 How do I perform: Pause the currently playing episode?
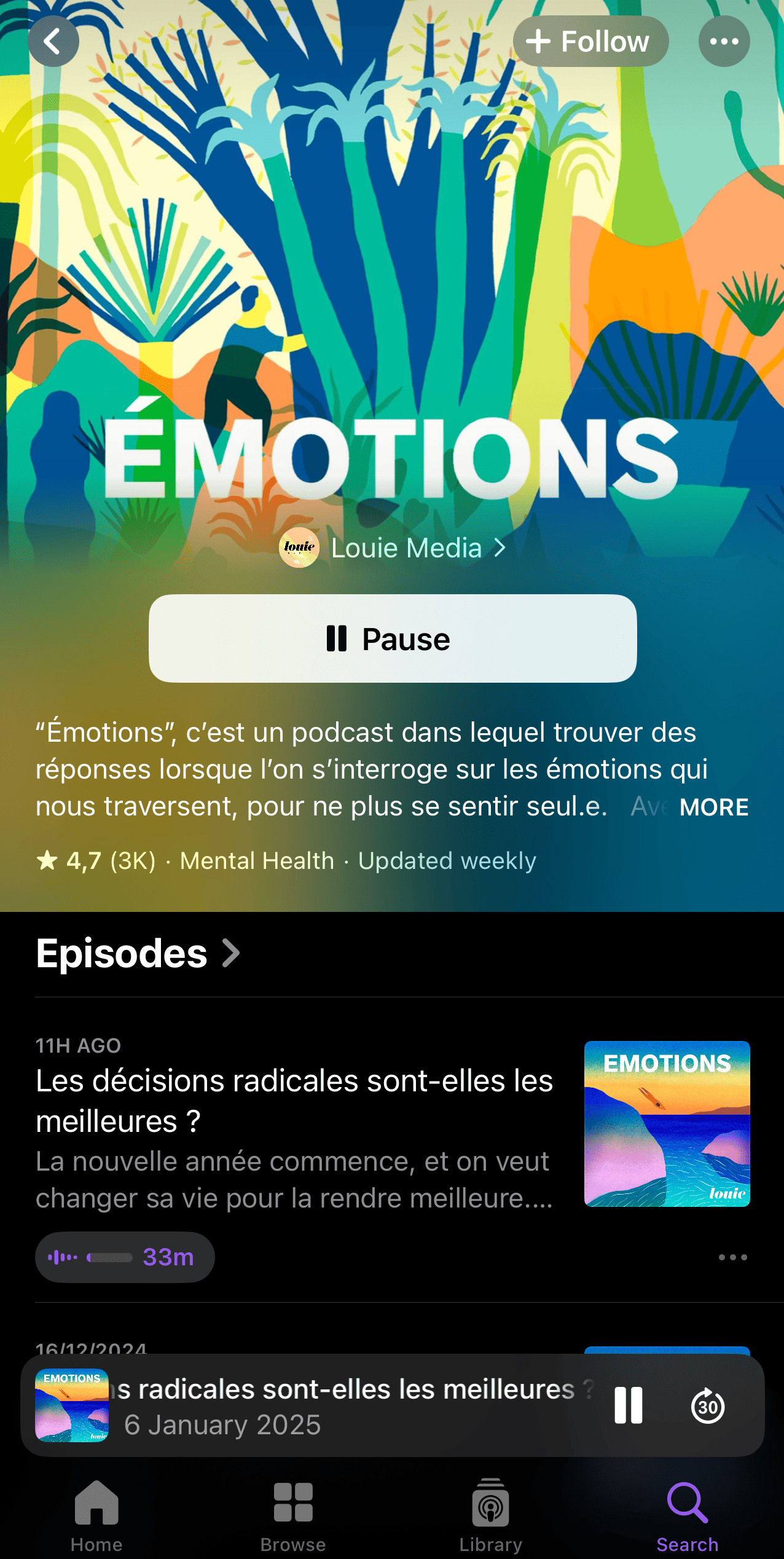(x=392, y=638)
